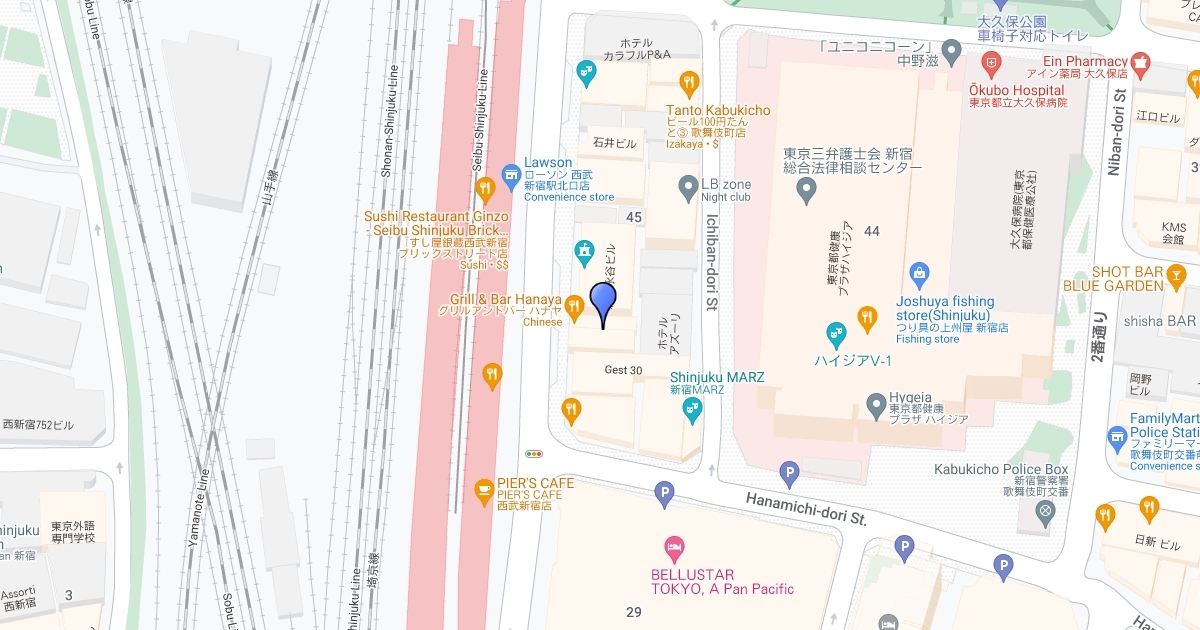Tap the blue location pin marker
The width and height of the screenshot is (1200, 630).
pos(603,299)
